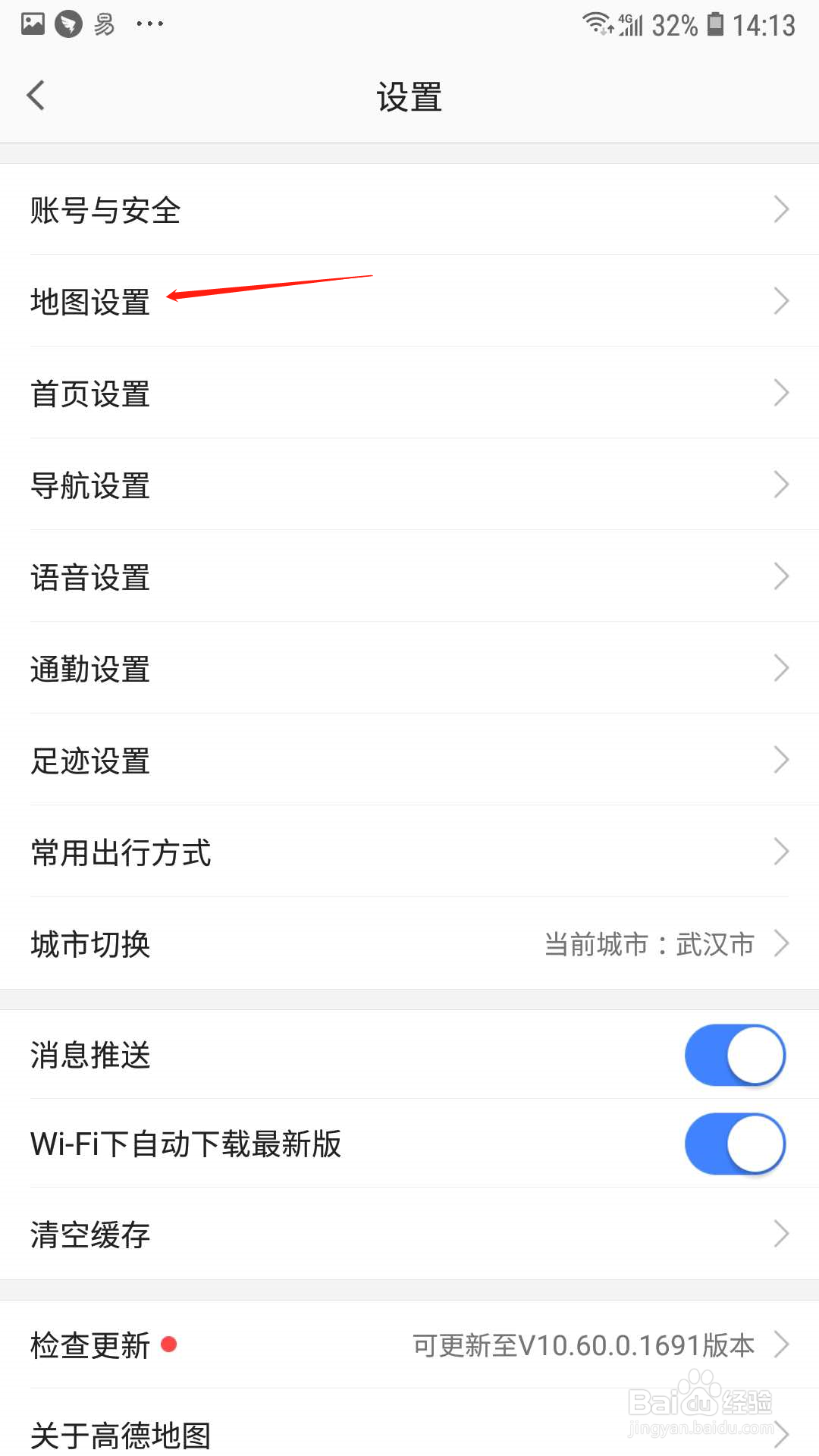
Task: Open the 导航设置 menu entry
Action: pyautogui.click(x=89, y=486)
